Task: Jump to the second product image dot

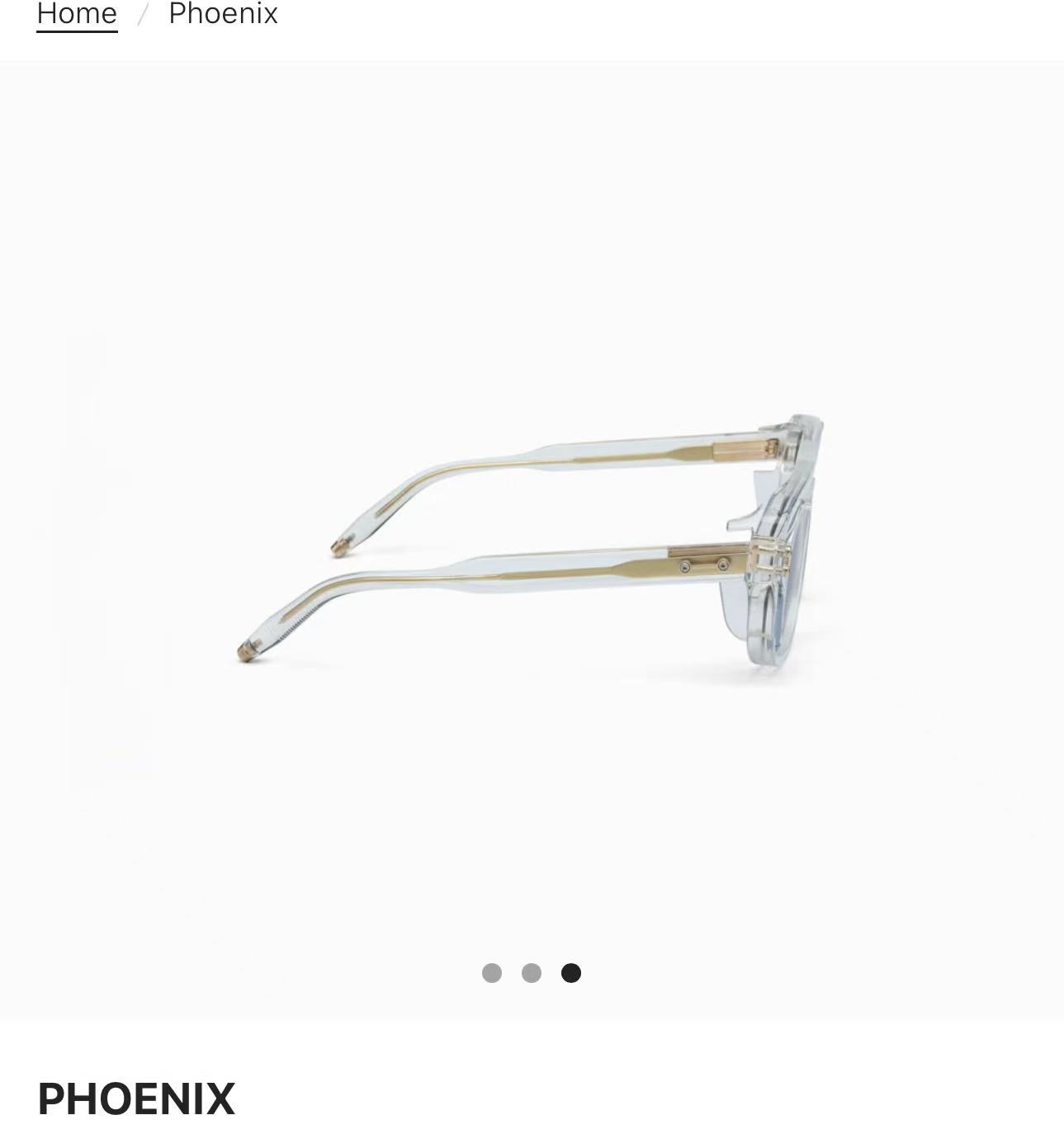Action: coord(532,973)
